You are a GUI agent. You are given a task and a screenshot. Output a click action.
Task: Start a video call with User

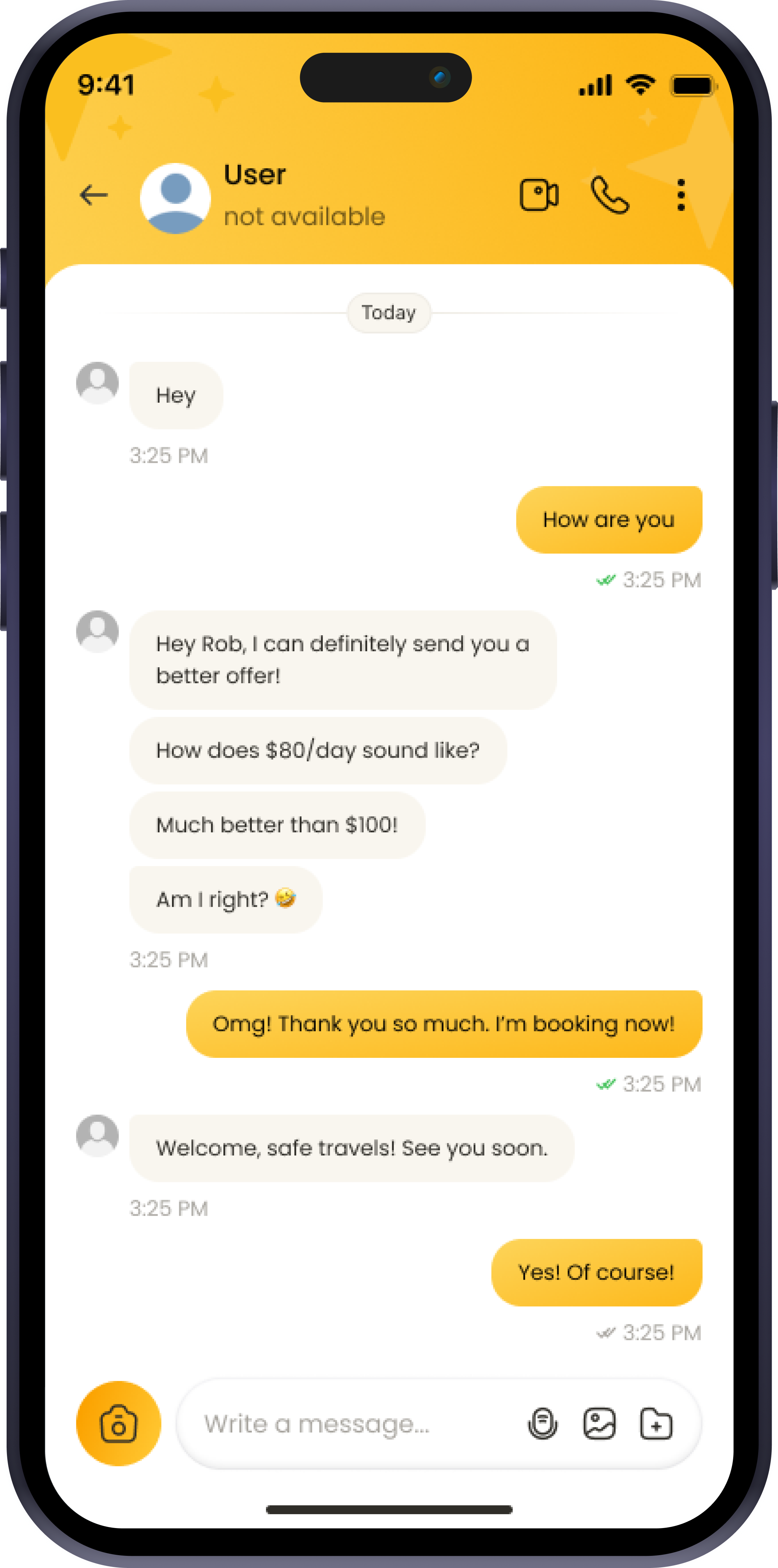pyautogui.click(x=539, y=195)
